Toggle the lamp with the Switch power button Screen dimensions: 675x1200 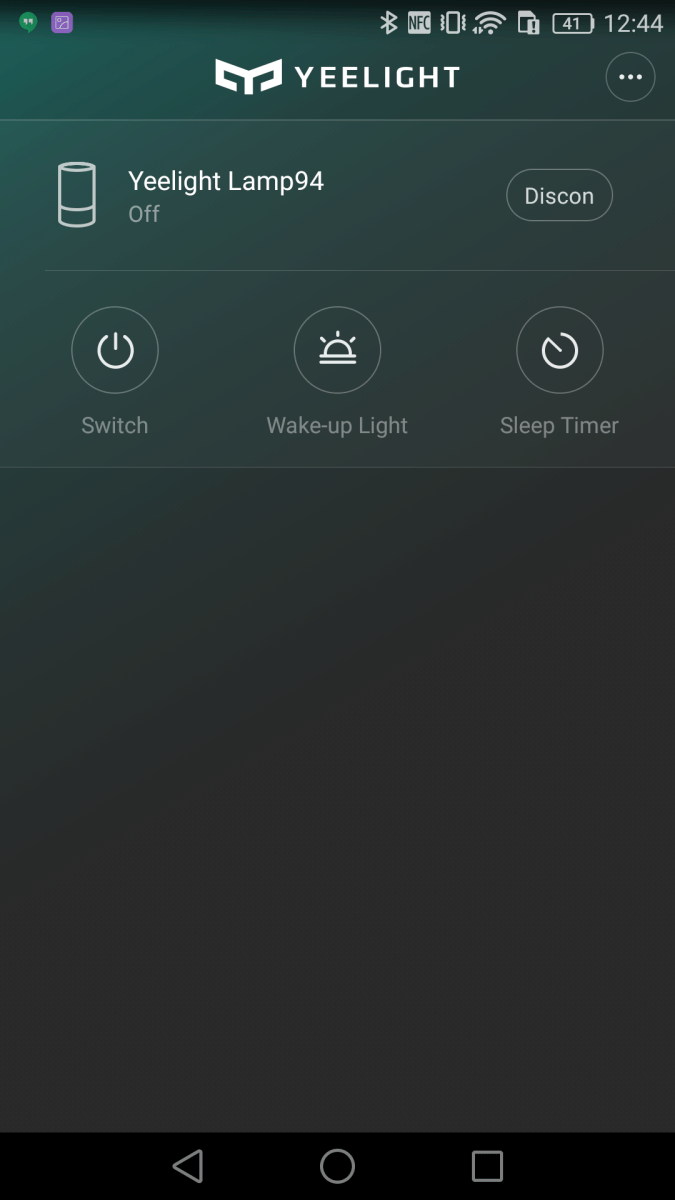click(x=115, y=350)
